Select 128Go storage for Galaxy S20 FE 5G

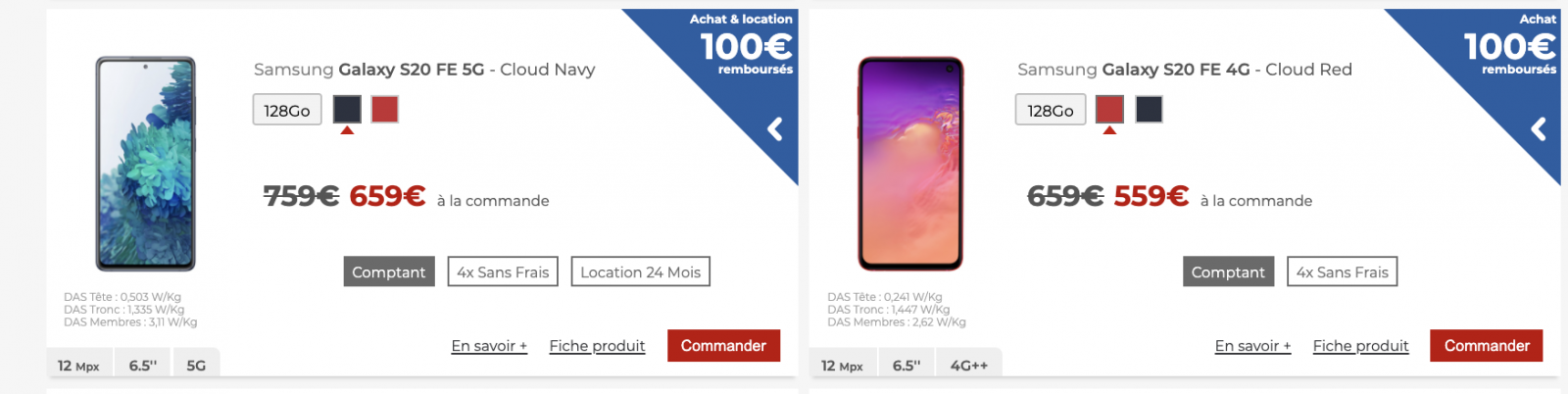tap(286, 110)
